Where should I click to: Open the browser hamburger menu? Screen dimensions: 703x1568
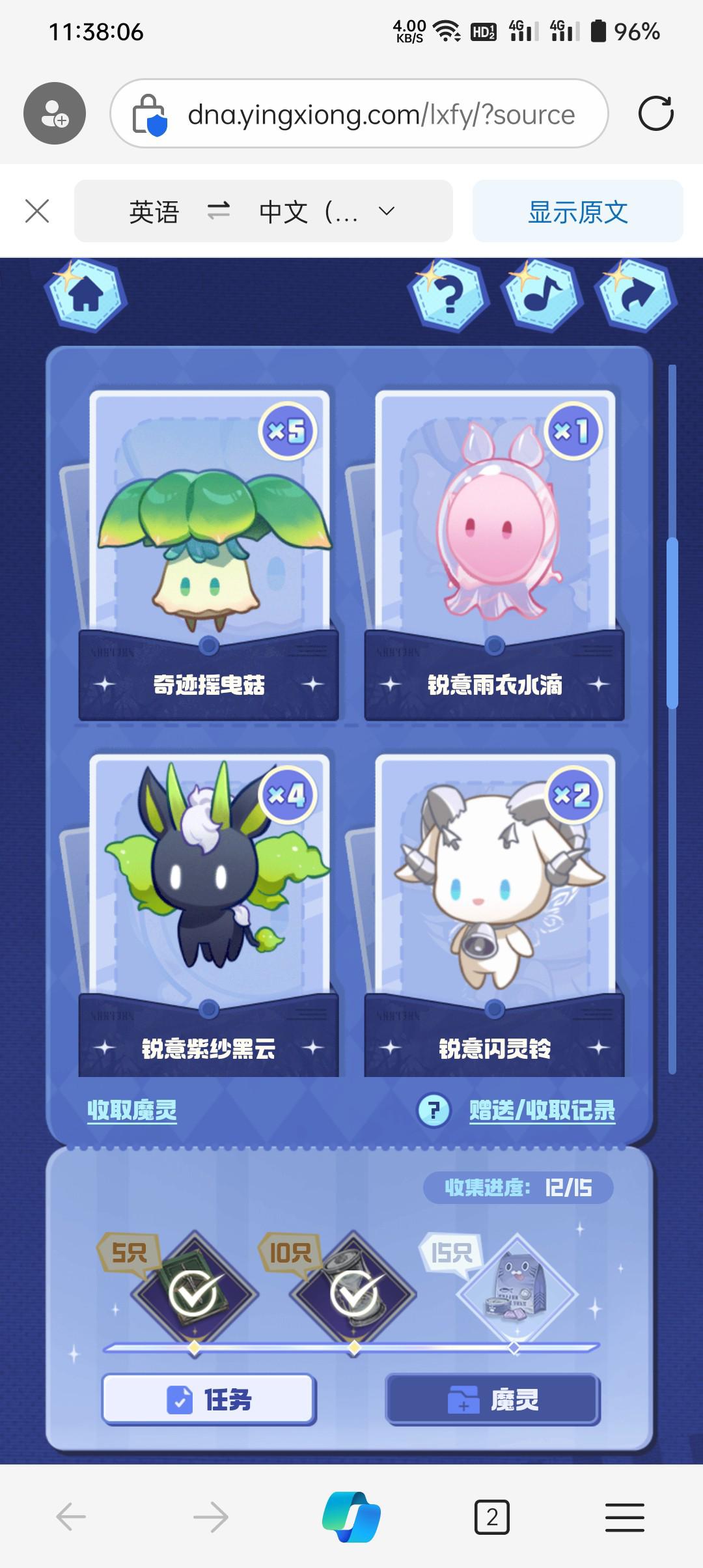click(x=624, y=1518)
